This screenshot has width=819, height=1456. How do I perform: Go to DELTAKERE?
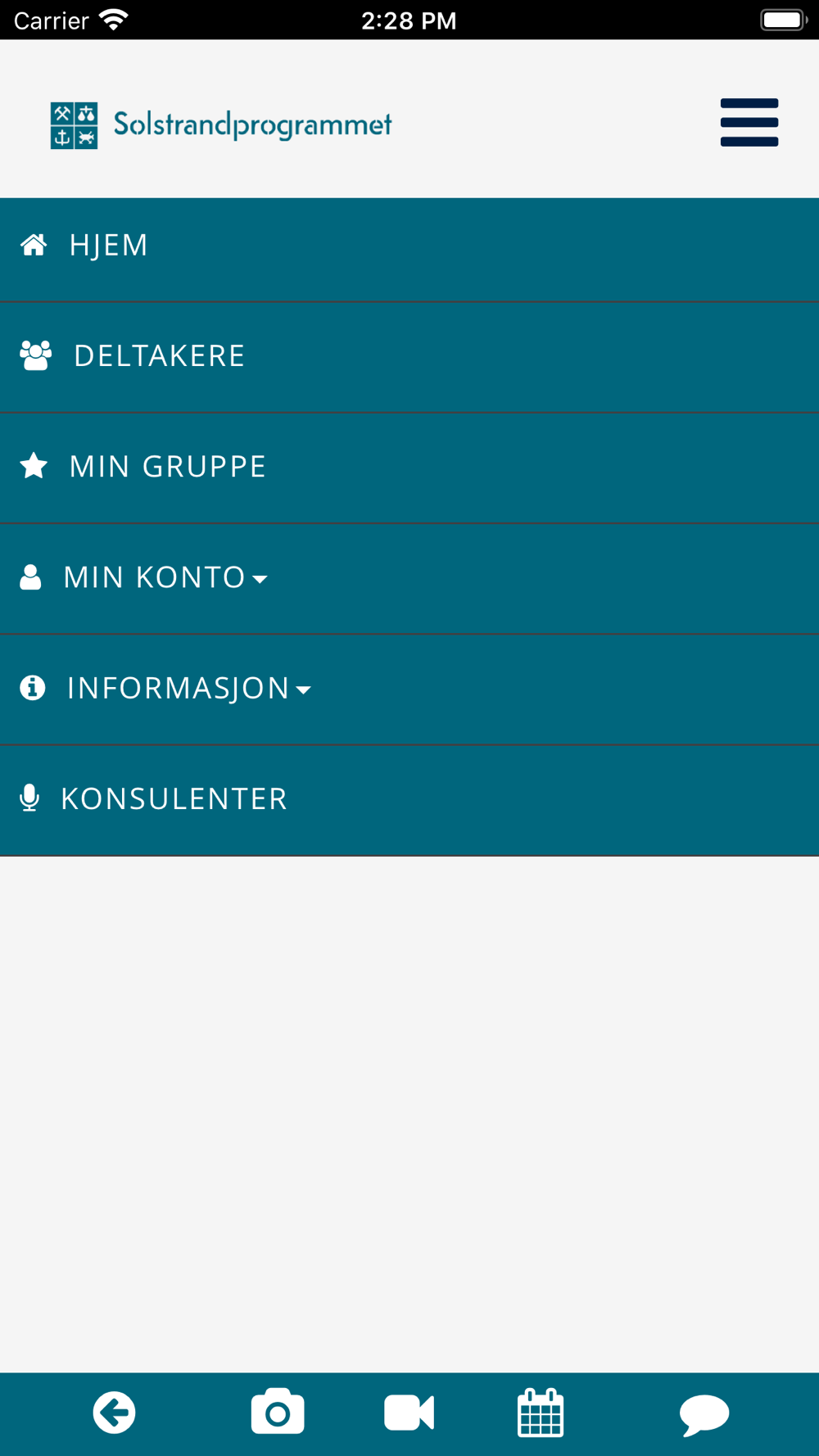click(409, 357)
